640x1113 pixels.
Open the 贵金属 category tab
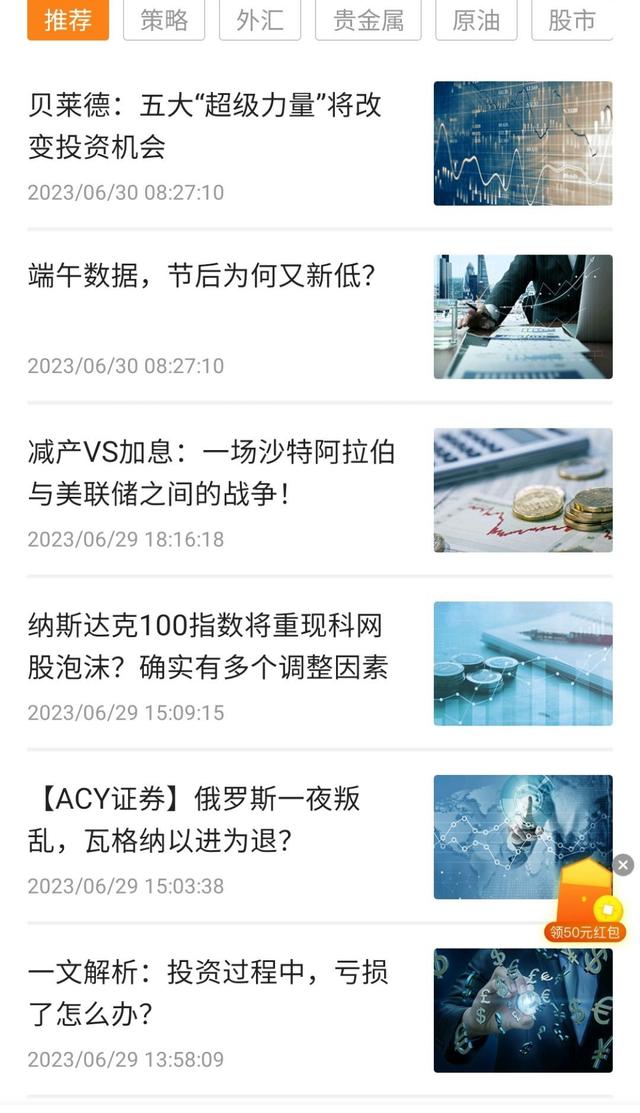367,21
